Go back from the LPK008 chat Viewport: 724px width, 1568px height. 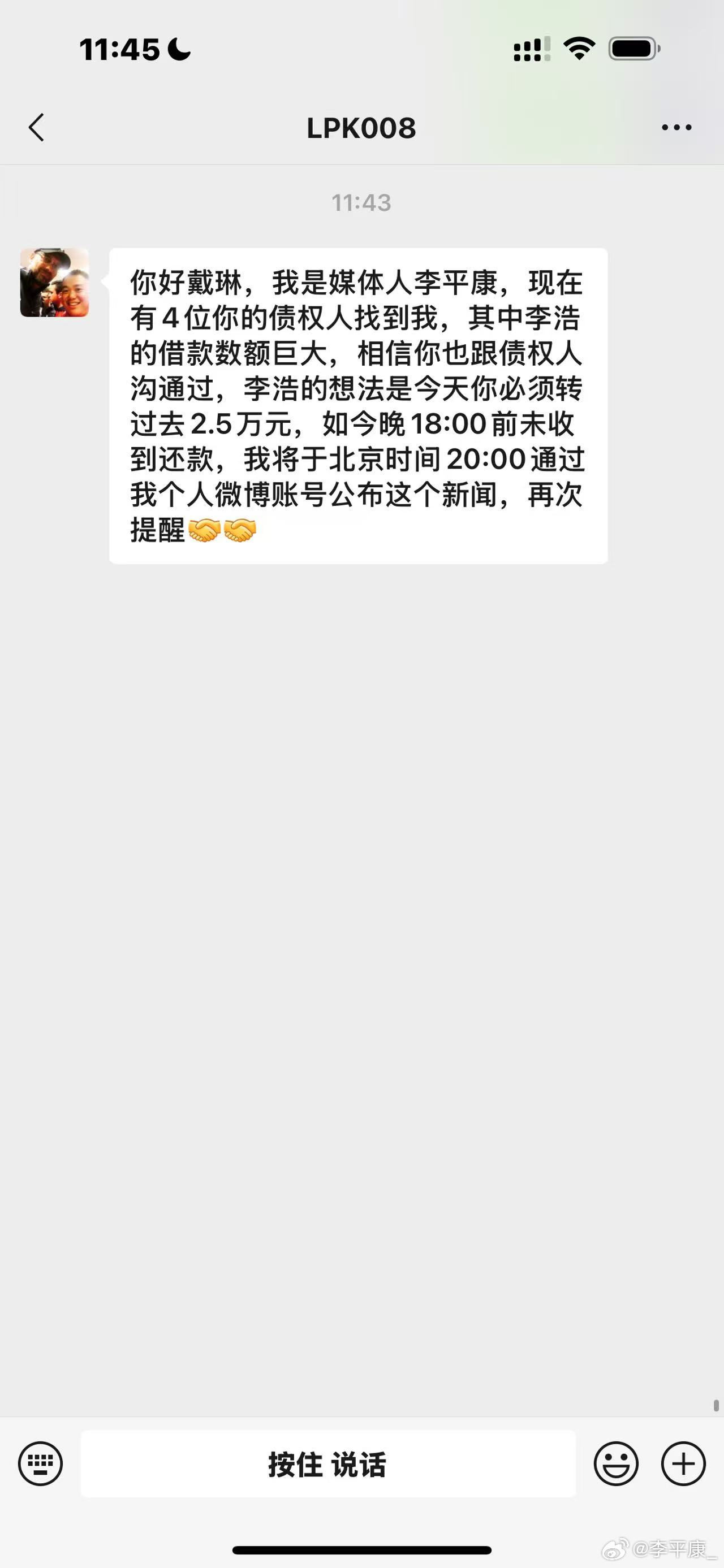[x=37, y=128]
